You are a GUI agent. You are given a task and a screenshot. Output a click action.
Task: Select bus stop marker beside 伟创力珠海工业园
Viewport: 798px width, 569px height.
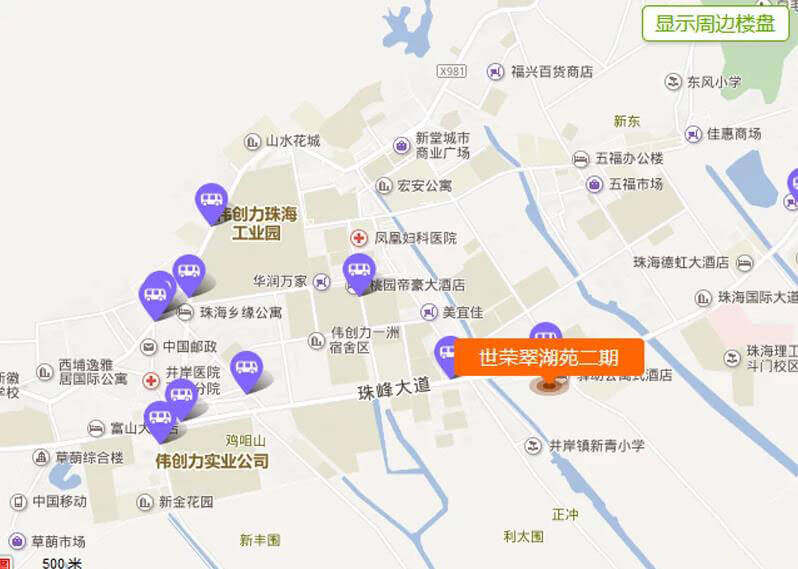[211, 200]
